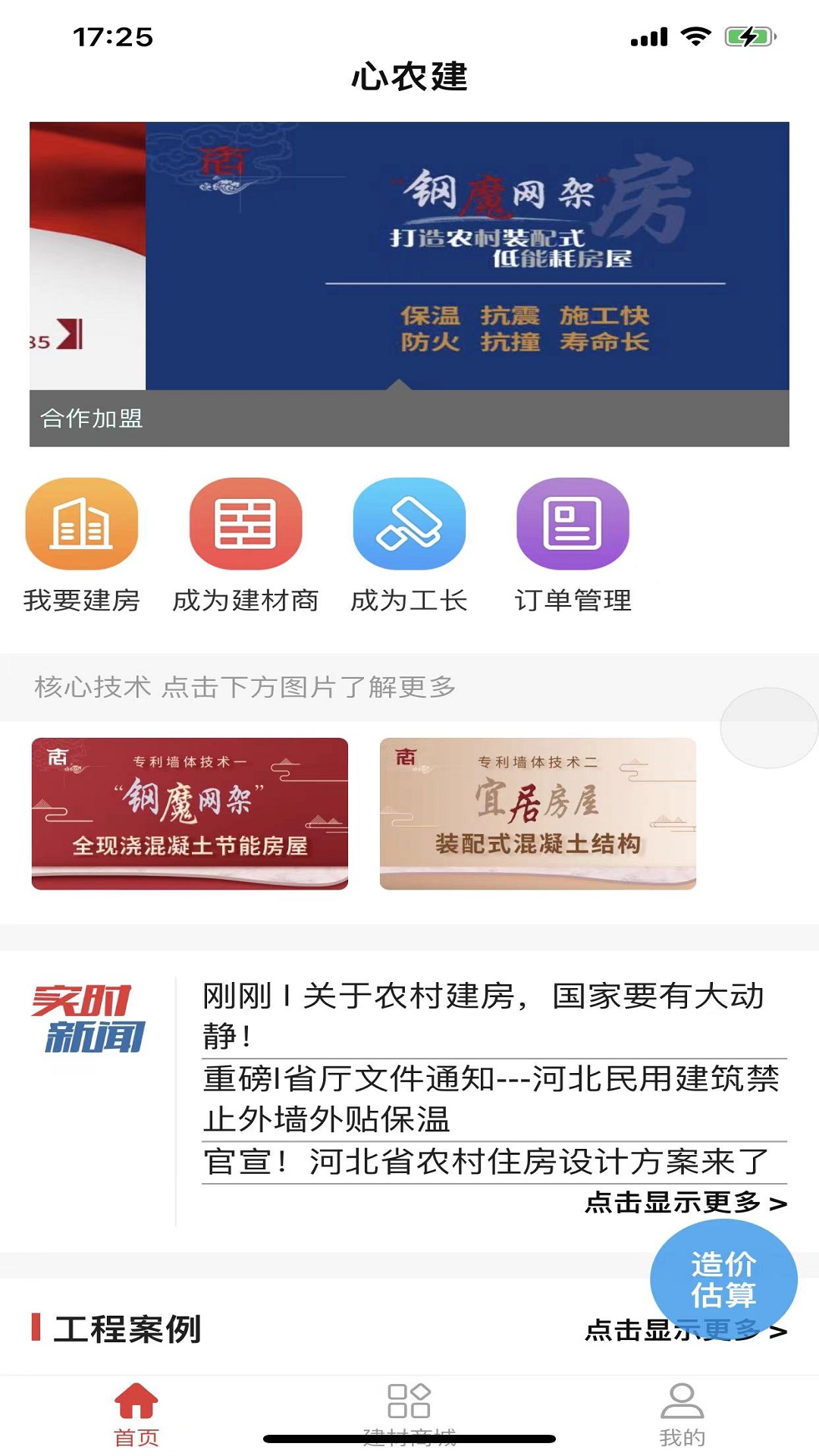819x1456 pixels.
Task: Select 成为工长 option
Action: (x=409, y=544)
